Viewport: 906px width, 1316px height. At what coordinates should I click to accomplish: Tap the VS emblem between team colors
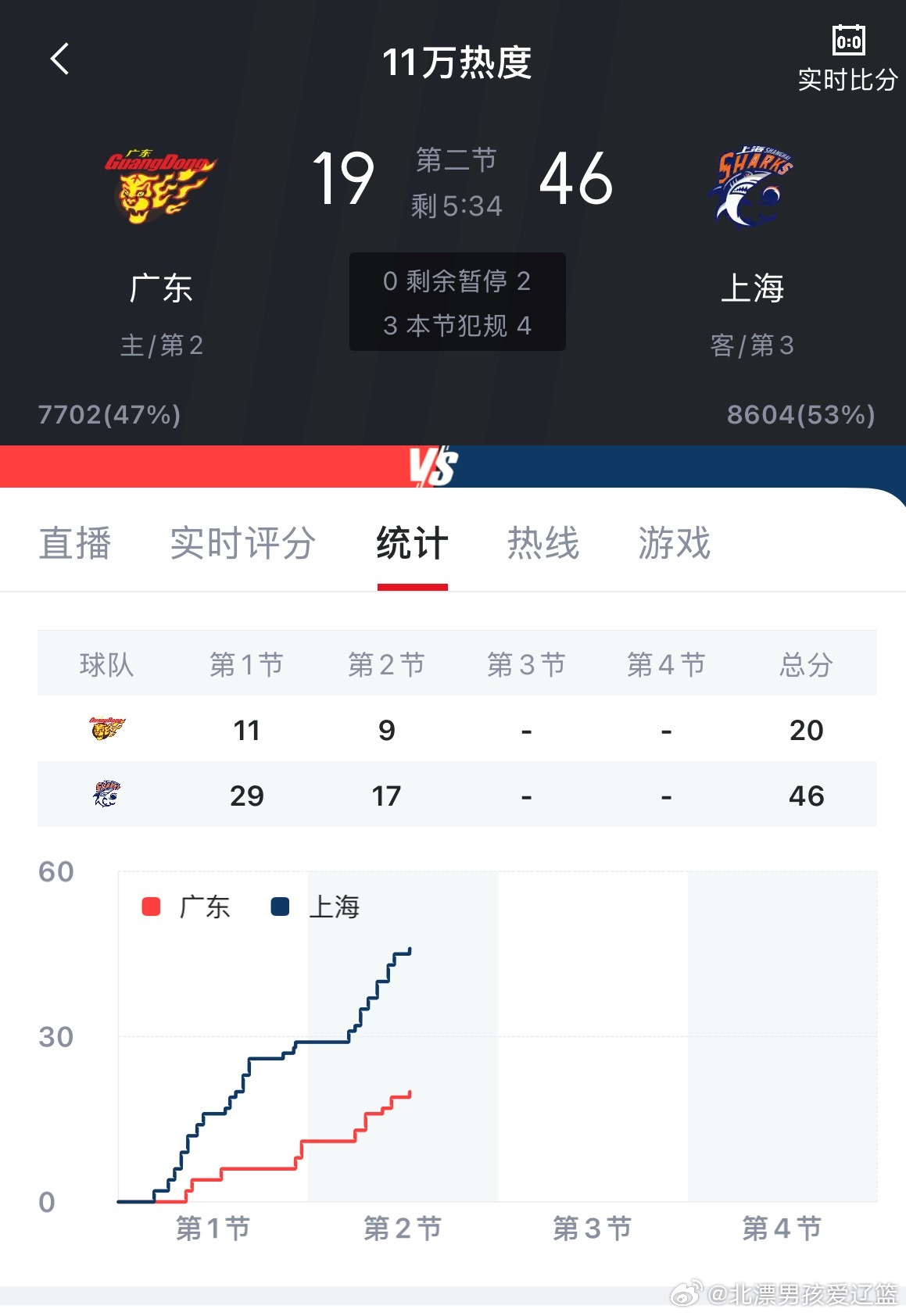[x=435, y=465]
